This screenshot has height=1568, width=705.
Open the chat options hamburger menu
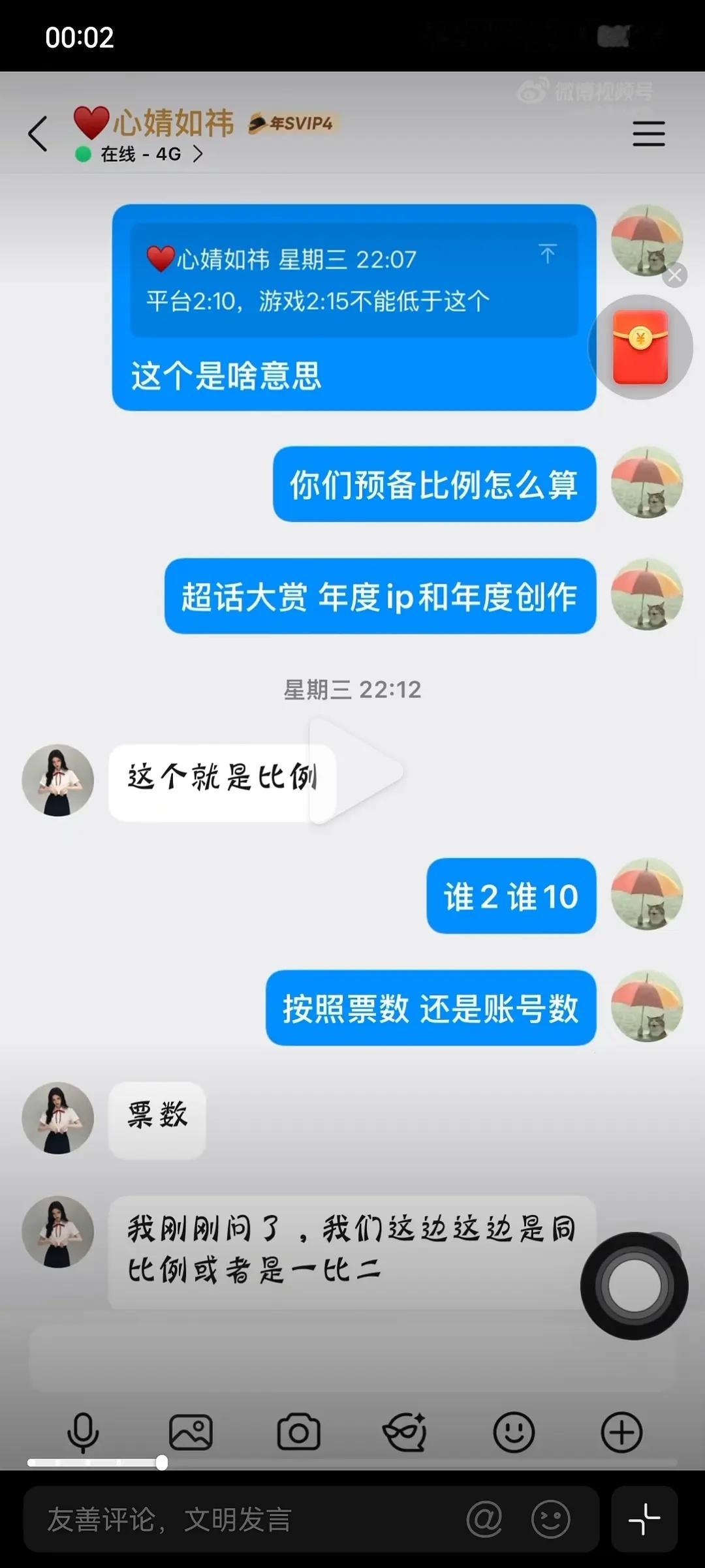click(648, 132)
